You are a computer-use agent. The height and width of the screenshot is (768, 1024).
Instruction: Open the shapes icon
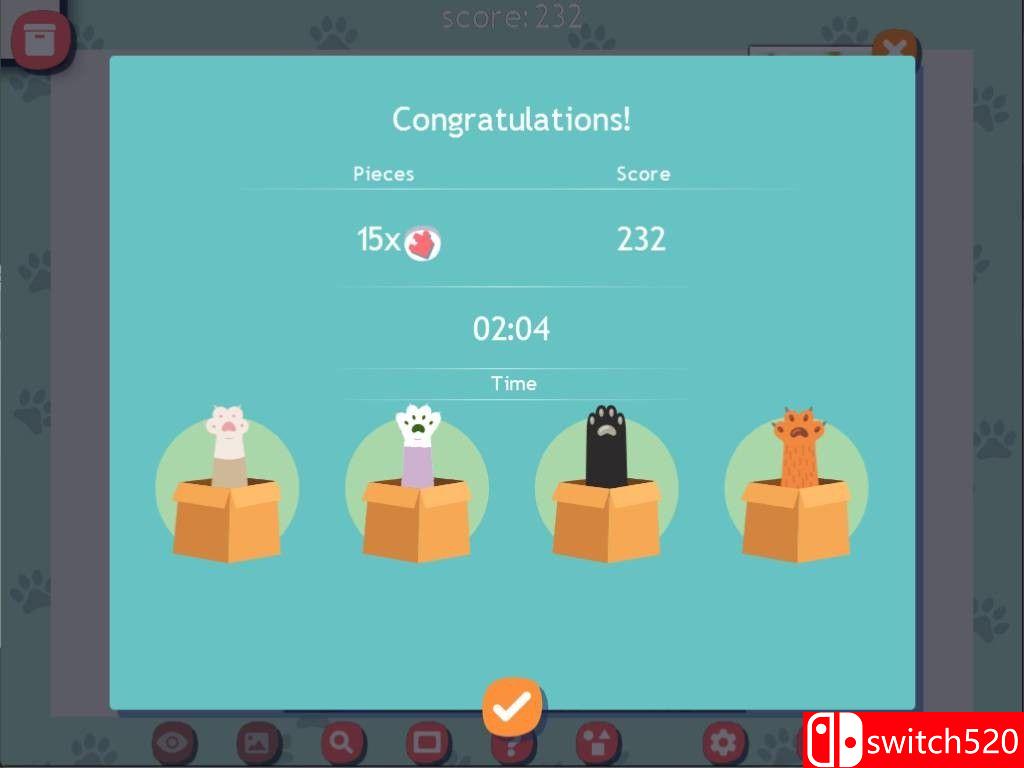(598, 743)
